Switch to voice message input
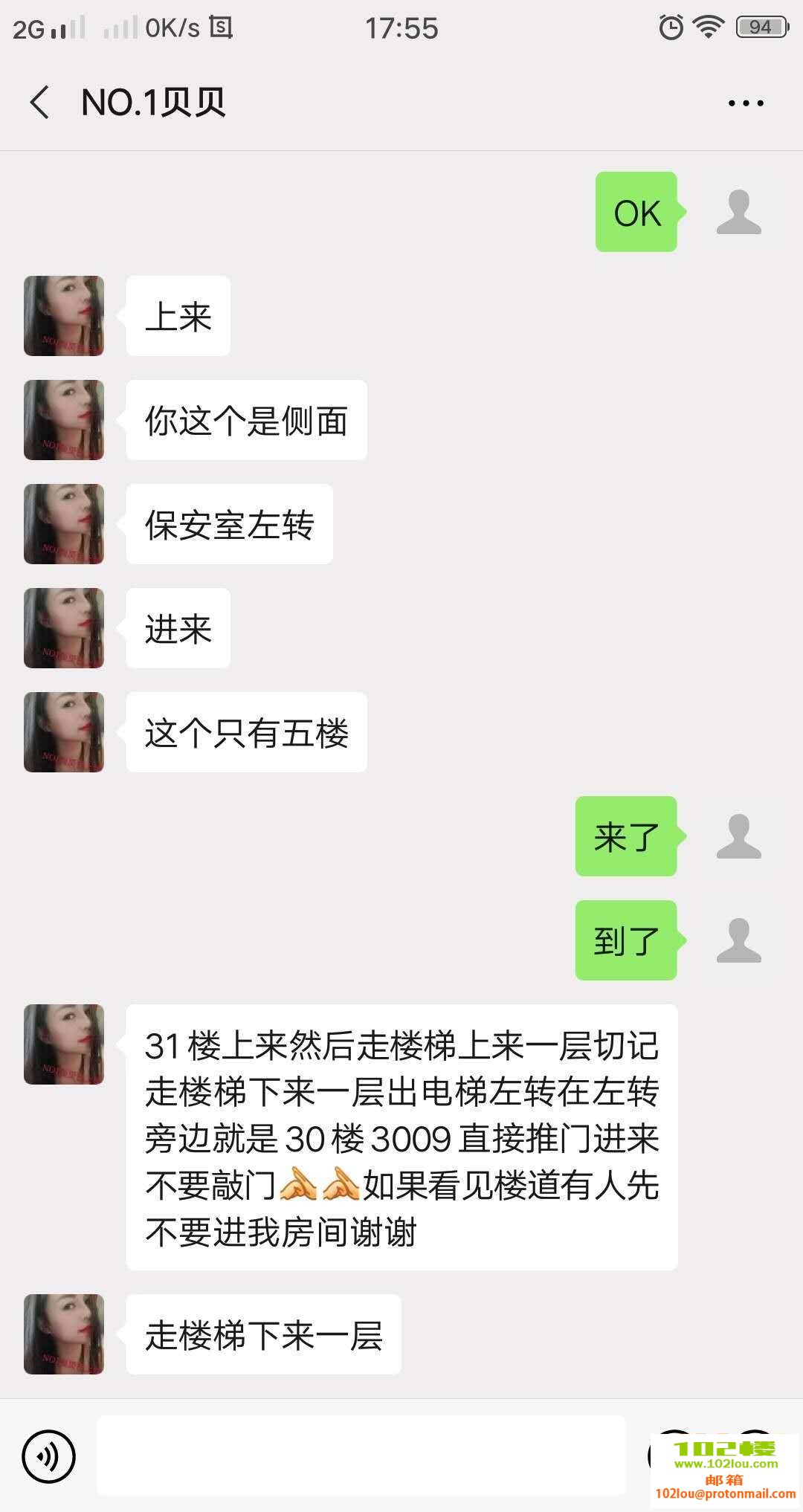 pos(49,1456)
